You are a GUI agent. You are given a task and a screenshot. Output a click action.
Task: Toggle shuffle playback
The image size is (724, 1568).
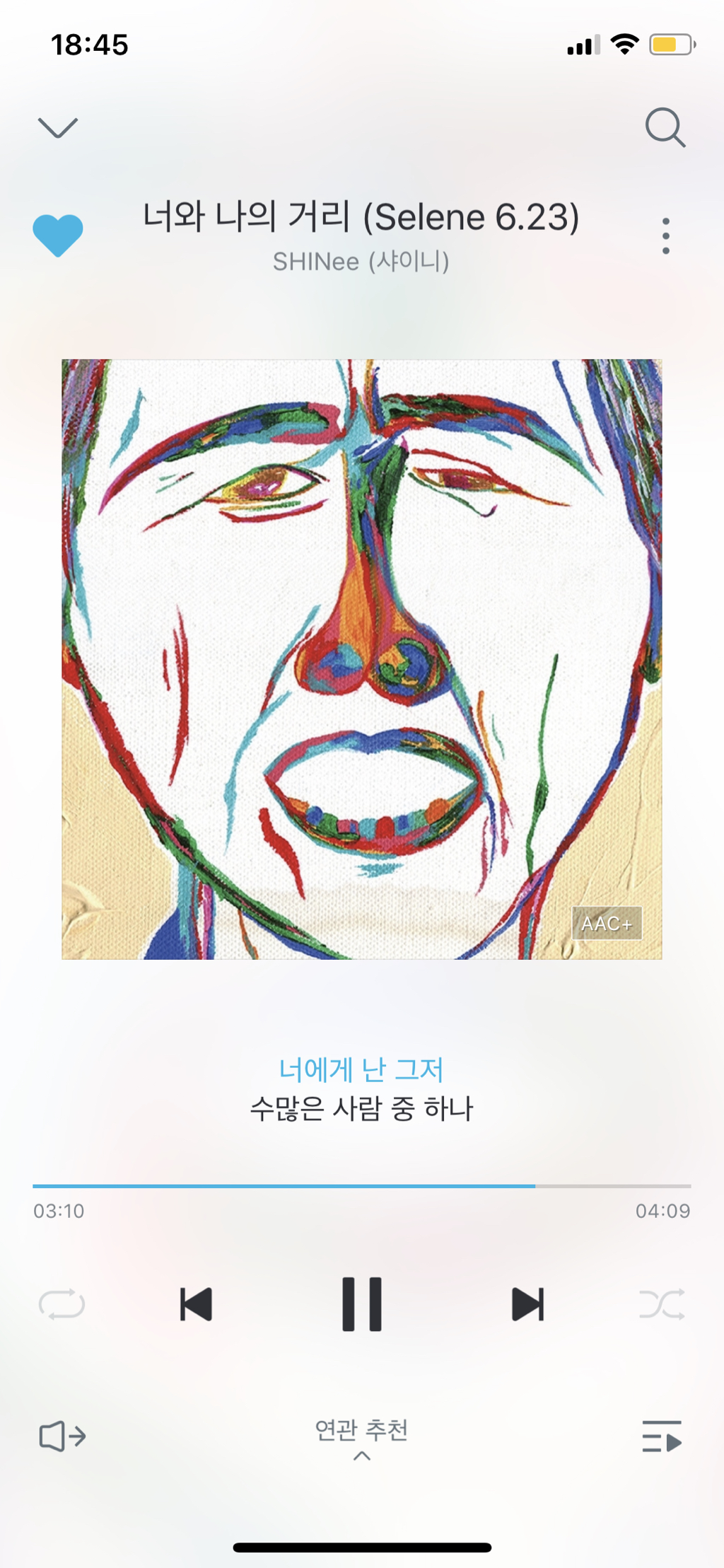pyautogui.click(x=662, y=1305)
